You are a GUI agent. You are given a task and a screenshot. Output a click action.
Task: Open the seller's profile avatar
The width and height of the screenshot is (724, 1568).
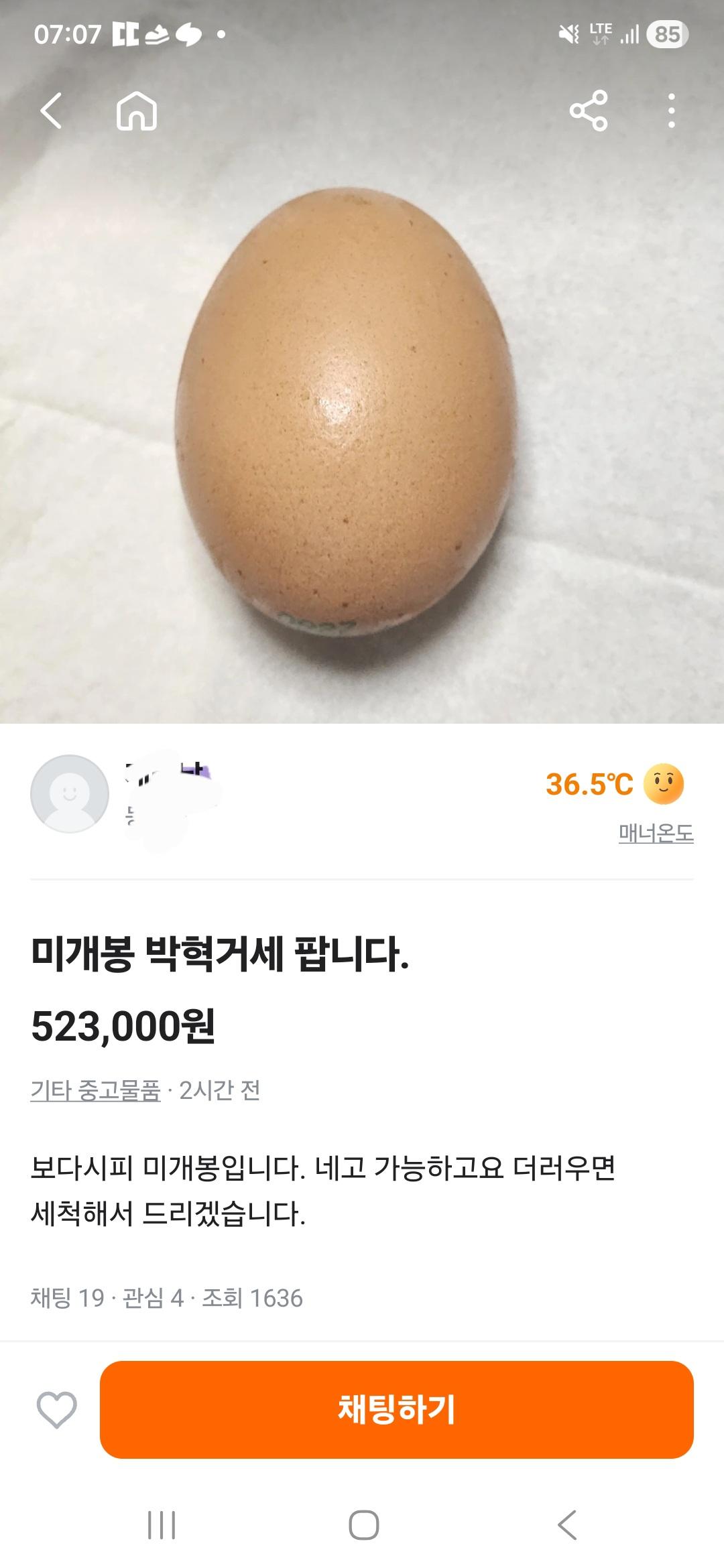70,794
